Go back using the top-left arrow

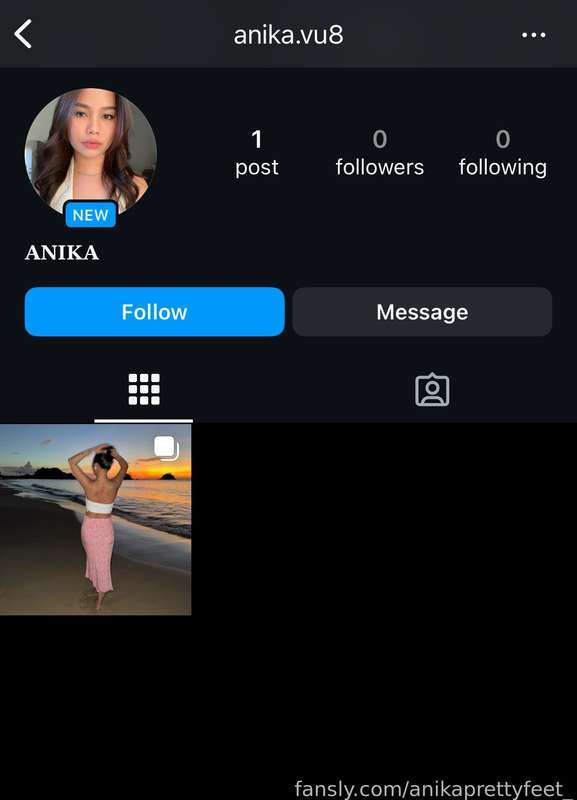click(23, 34)
